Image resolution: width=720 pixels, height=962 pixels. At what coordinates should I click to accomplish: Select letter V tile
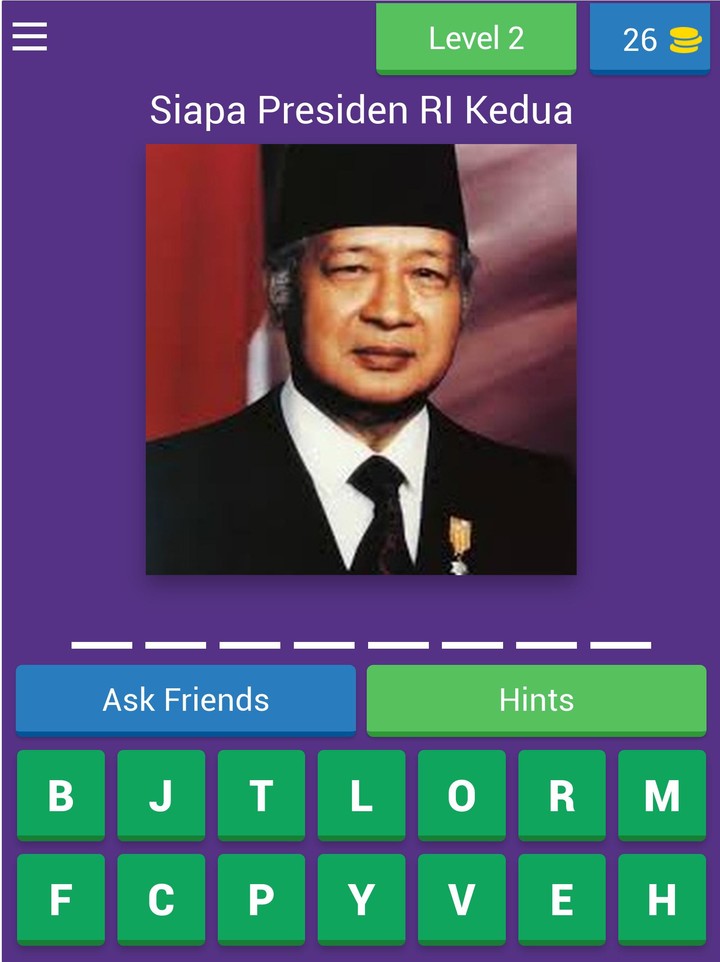[x=461, y=900]
